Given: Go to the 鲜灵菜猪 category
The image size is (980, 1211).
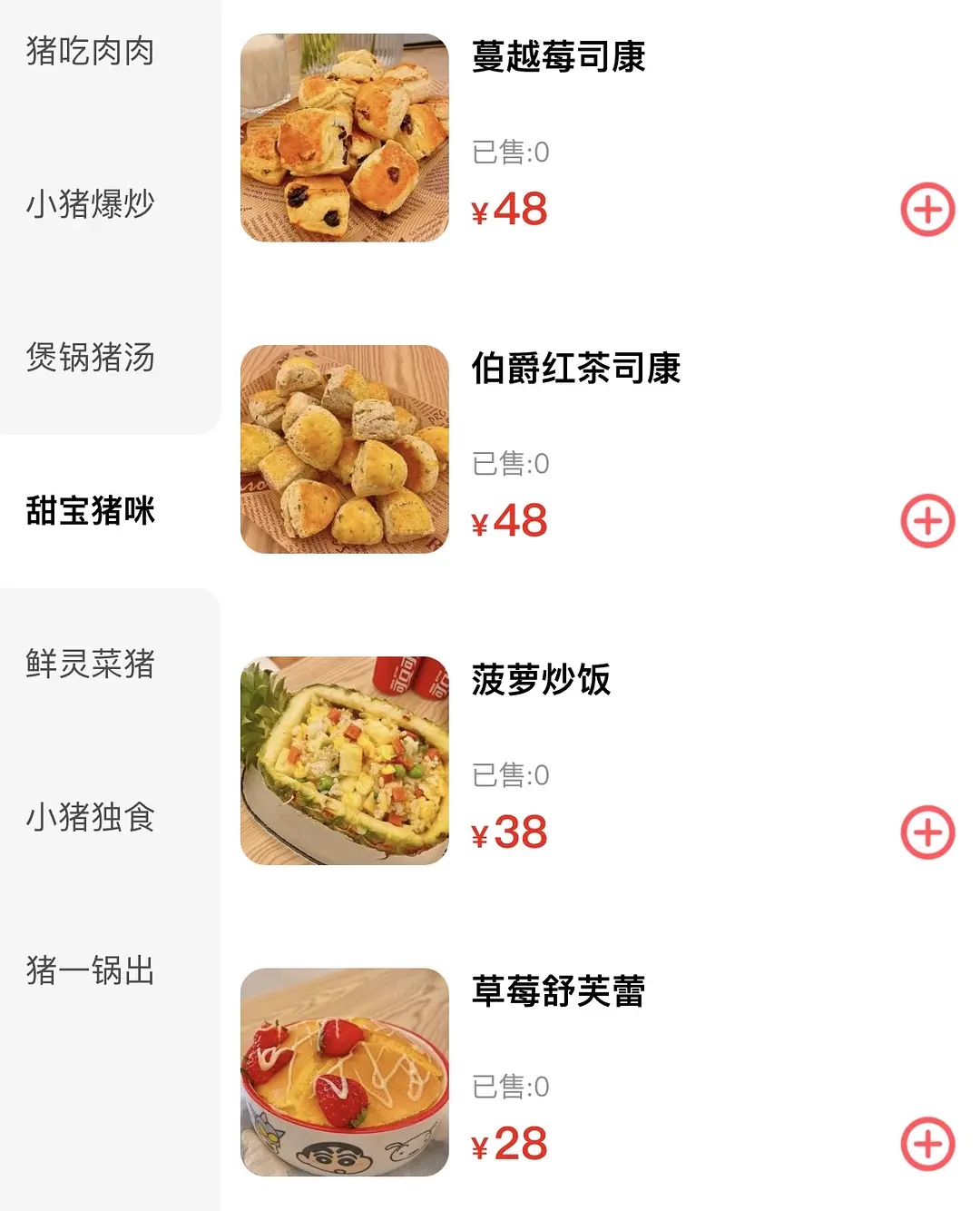Looking at the screenshot, I should pos(91,665).
